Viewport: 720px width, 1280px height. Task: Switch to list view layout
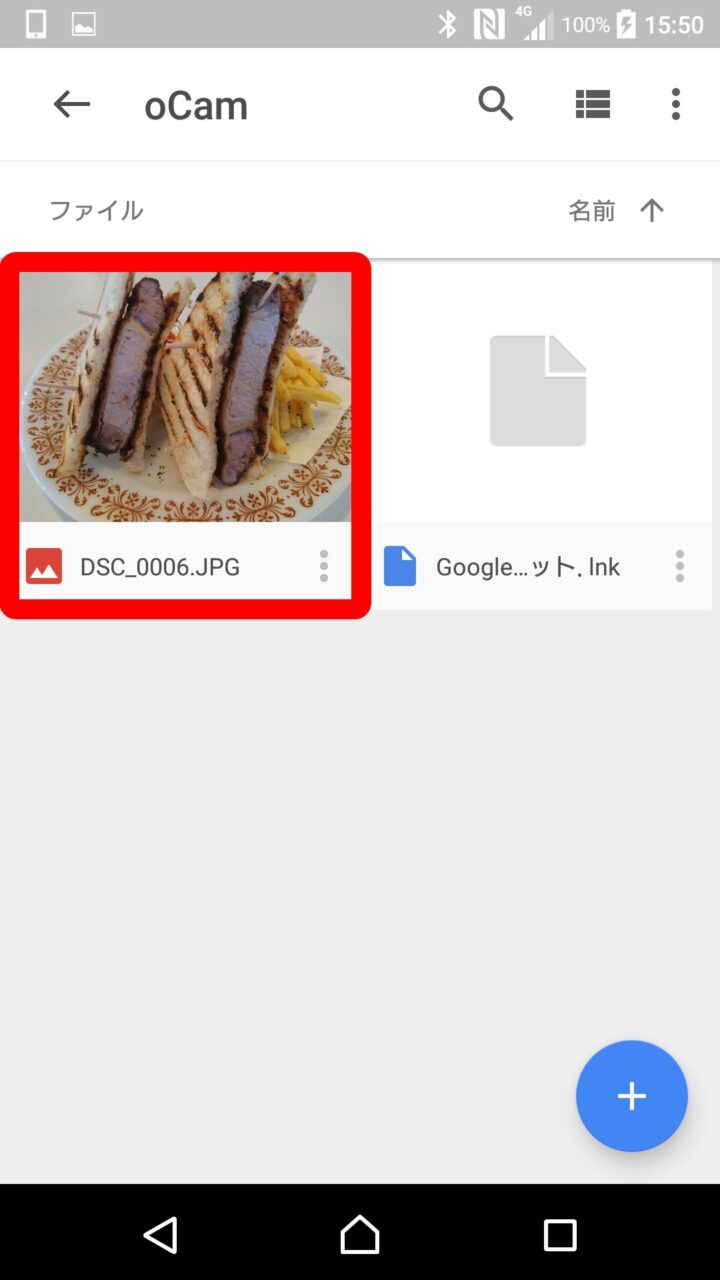[592, 104]
